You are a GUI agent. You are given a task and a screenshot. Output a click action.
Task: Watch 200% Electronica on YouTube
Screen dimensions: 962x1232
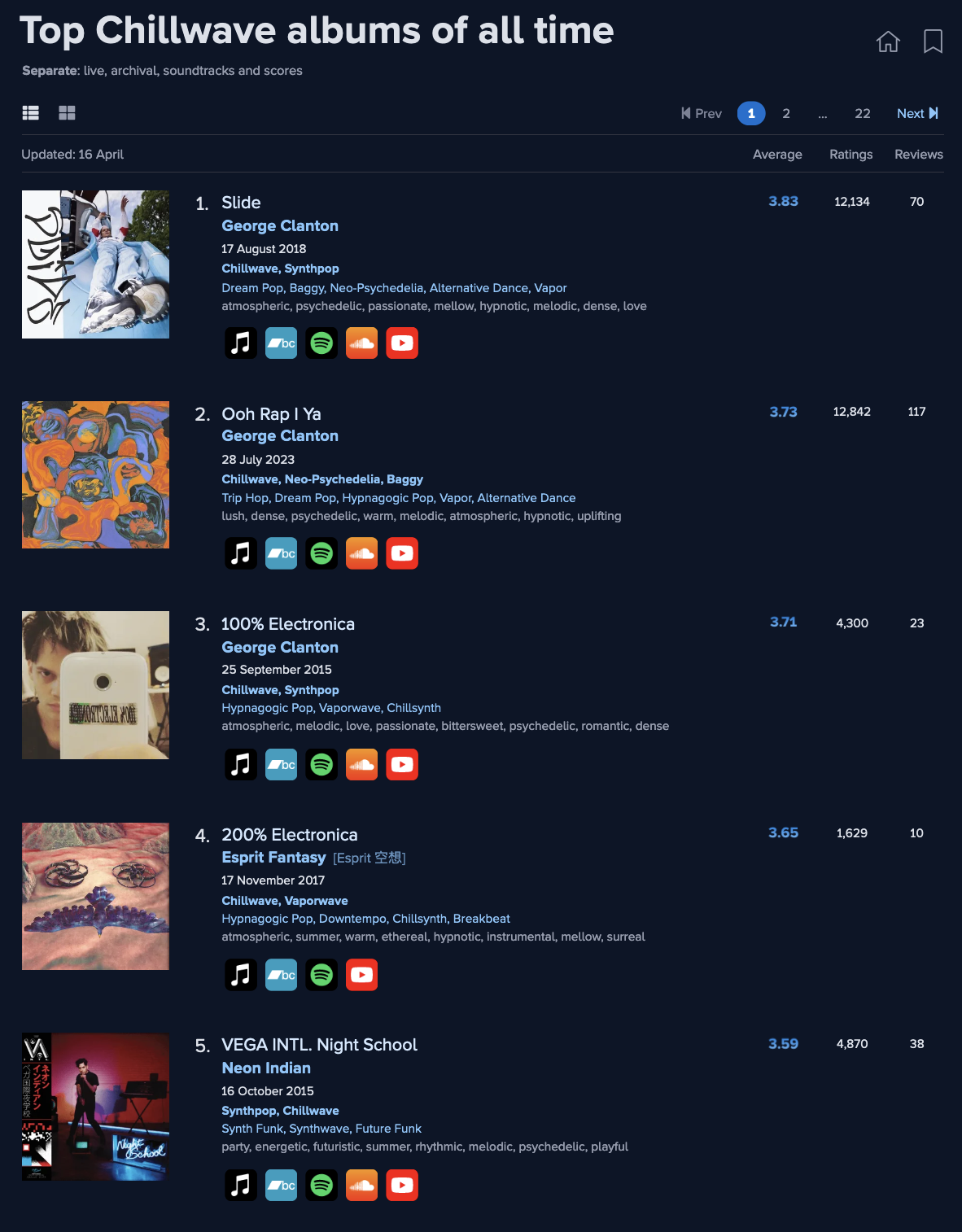[x=361, y=975]
